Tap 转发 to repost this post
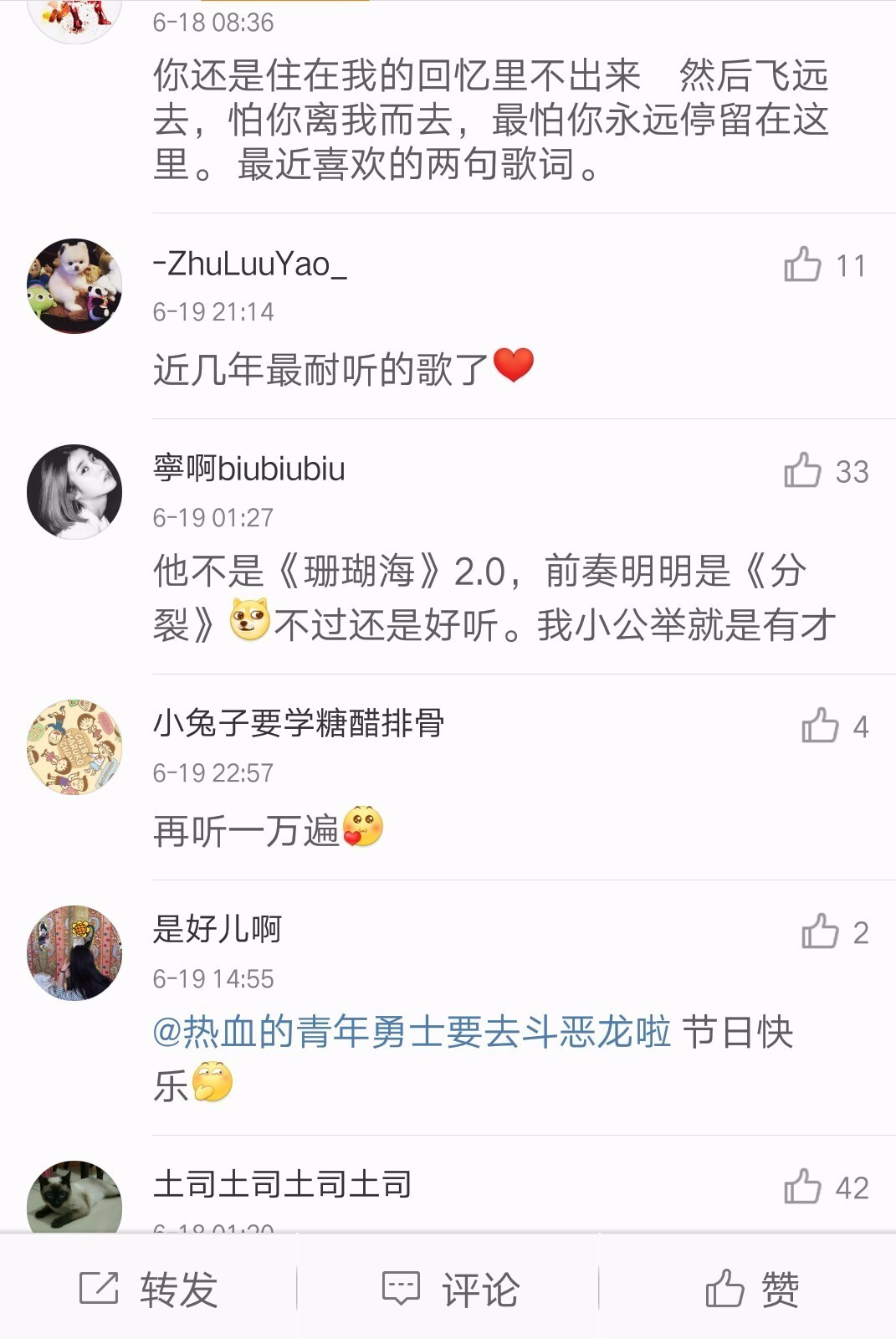Screen dimensions: 896x1339 coord(149,1289)
